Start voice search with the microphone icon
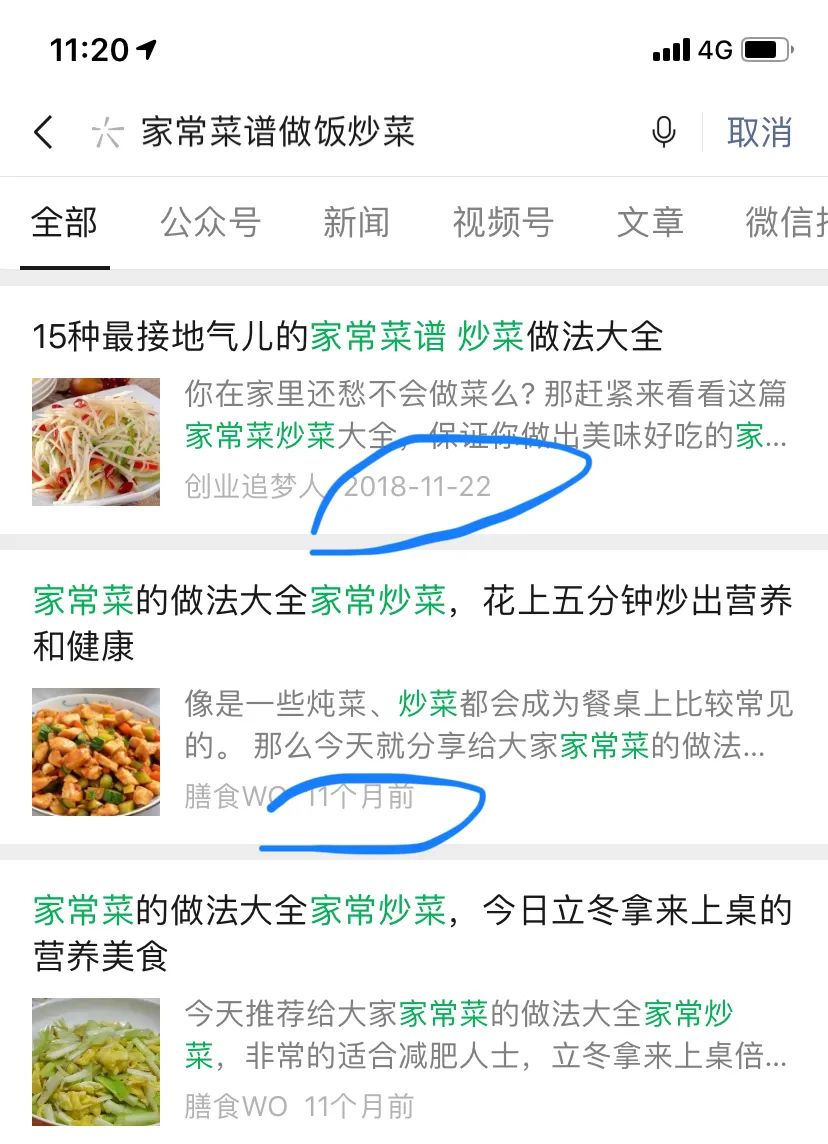 point(663,132)
